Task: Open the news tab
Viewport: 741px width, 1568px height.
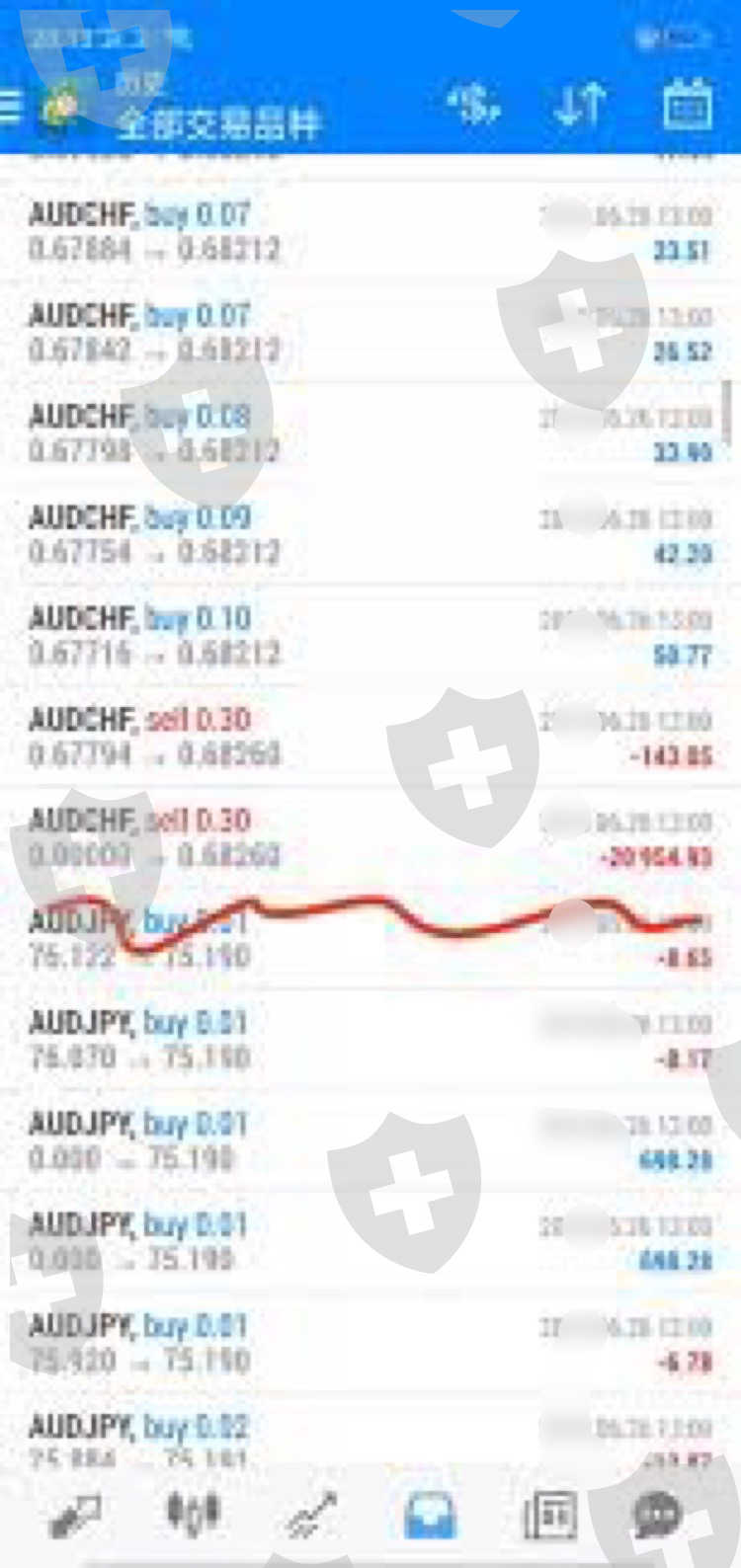Action: (549, 1515)
